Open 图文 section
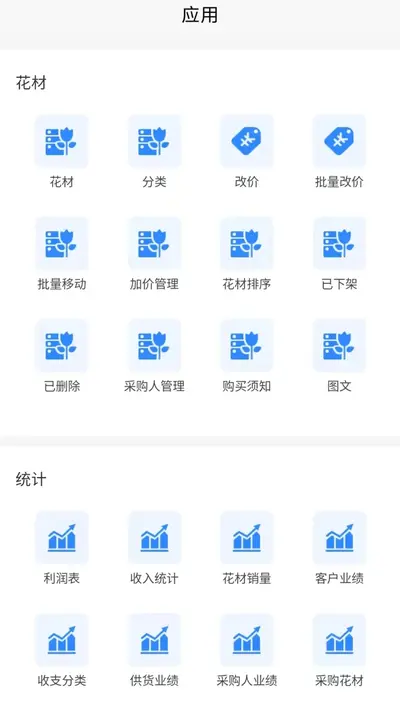The image size is (400, 711). [339, 346]
